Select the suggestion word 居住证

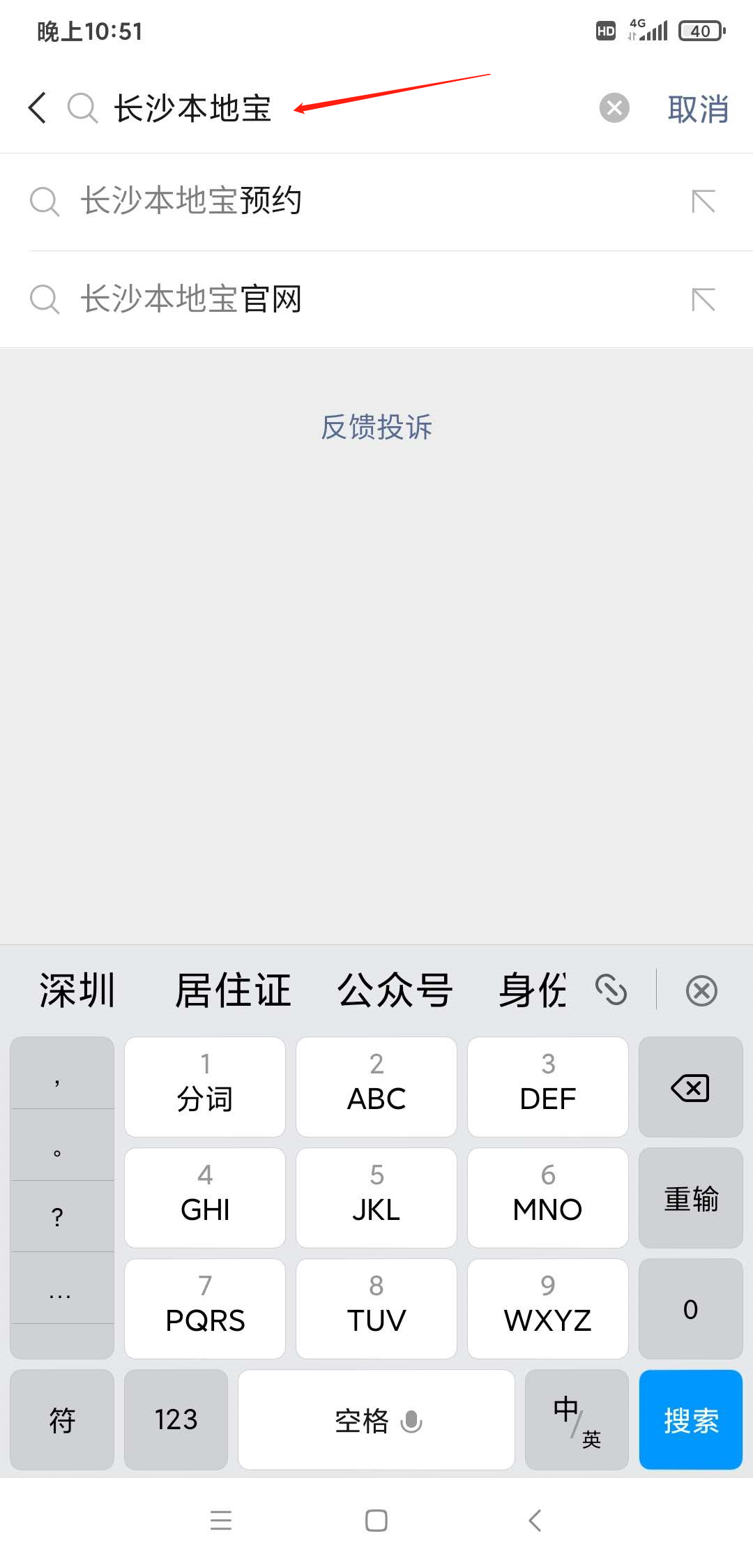click(x=233, y=990)
